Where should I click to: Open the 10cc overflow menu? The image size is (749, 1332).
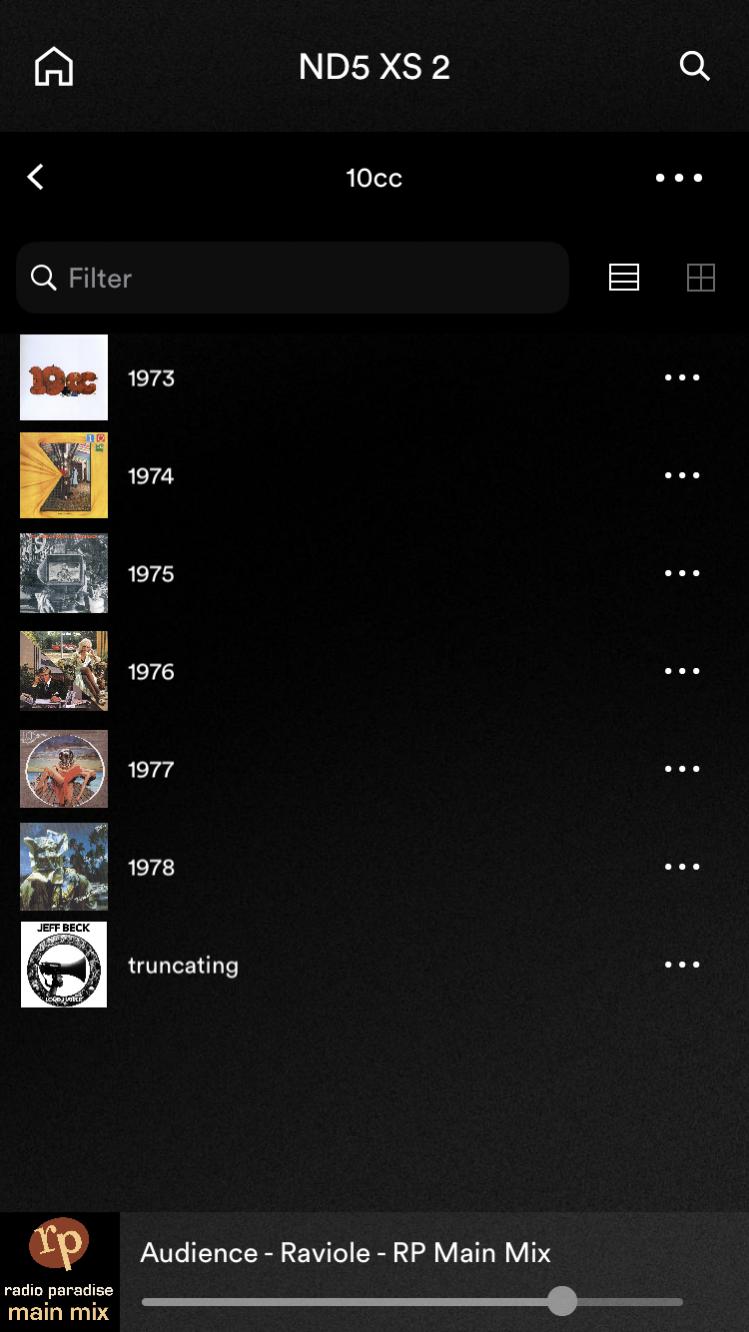679,178
